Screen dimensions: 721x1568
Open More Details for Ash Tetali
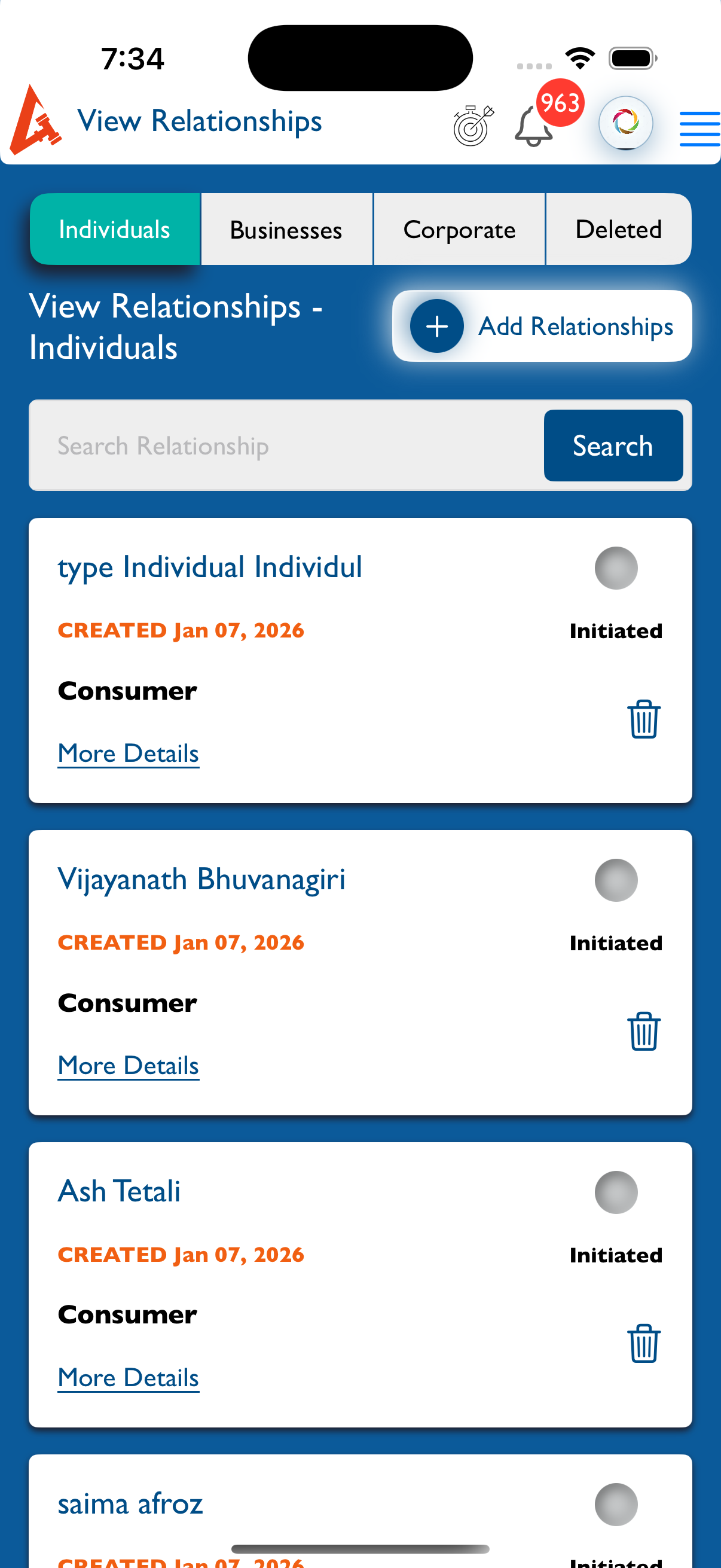129,1377
